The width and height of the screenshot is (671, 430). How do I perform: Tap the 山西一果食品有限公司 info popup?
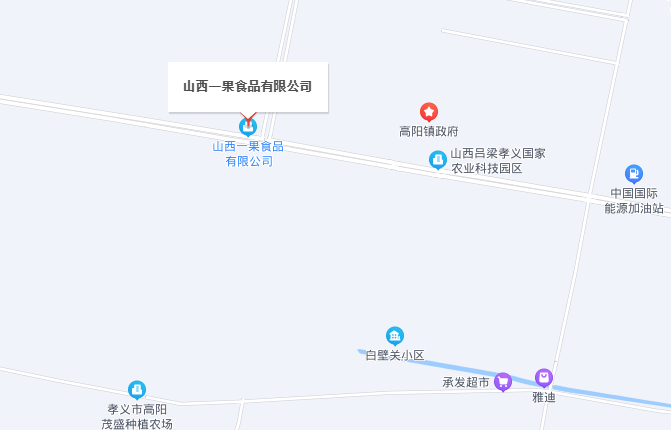coord(247,87)
